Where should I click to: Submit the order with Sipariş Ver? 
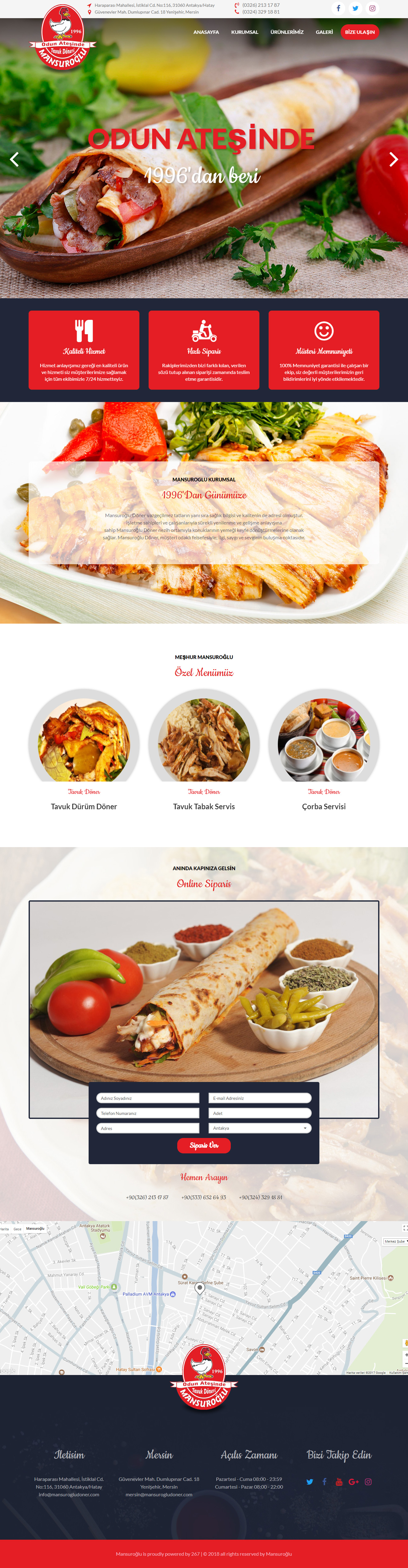(x=204, y=1146)
